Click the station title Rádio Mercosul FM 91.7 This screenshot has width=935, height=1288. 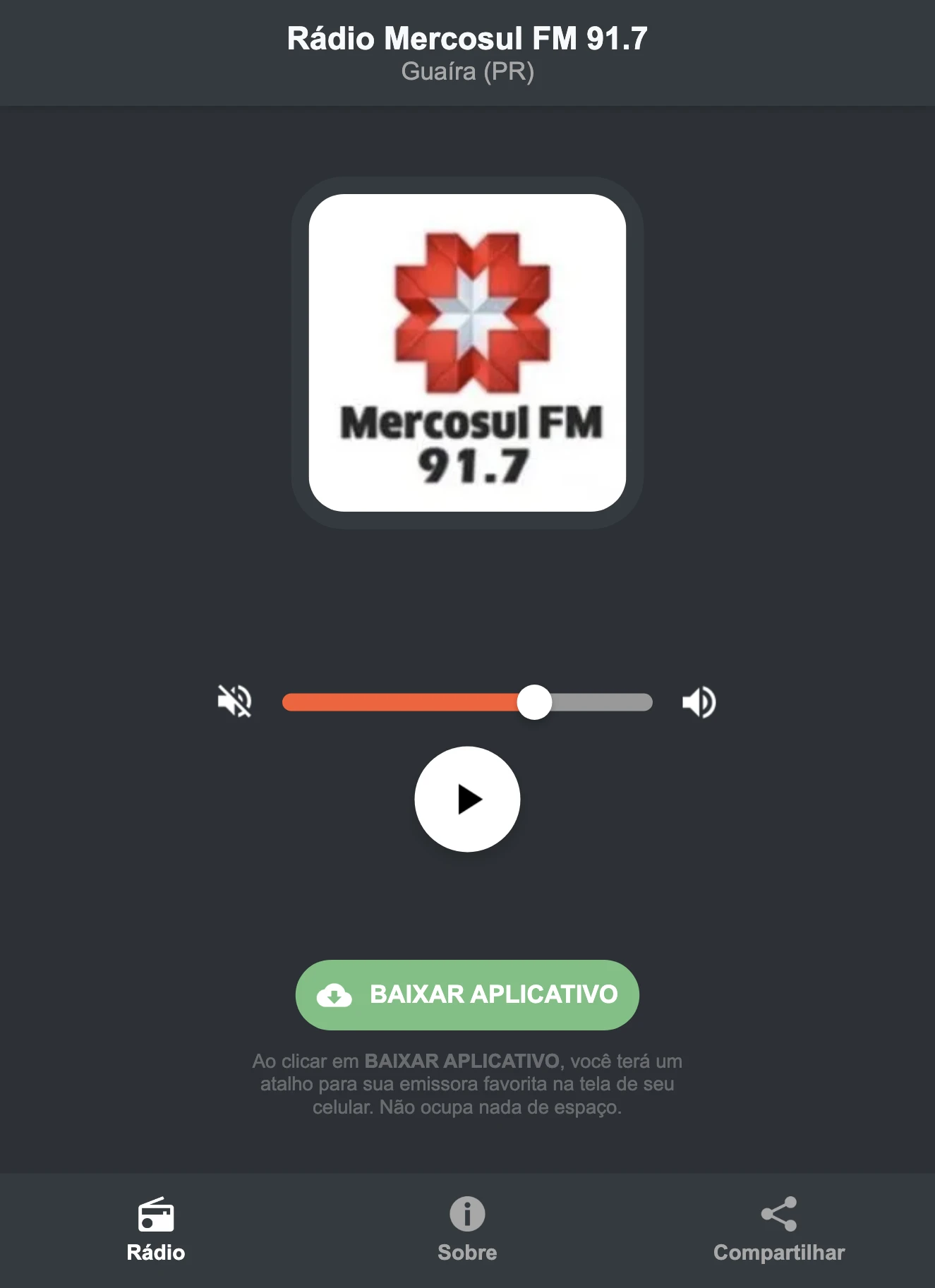point(467,39)
